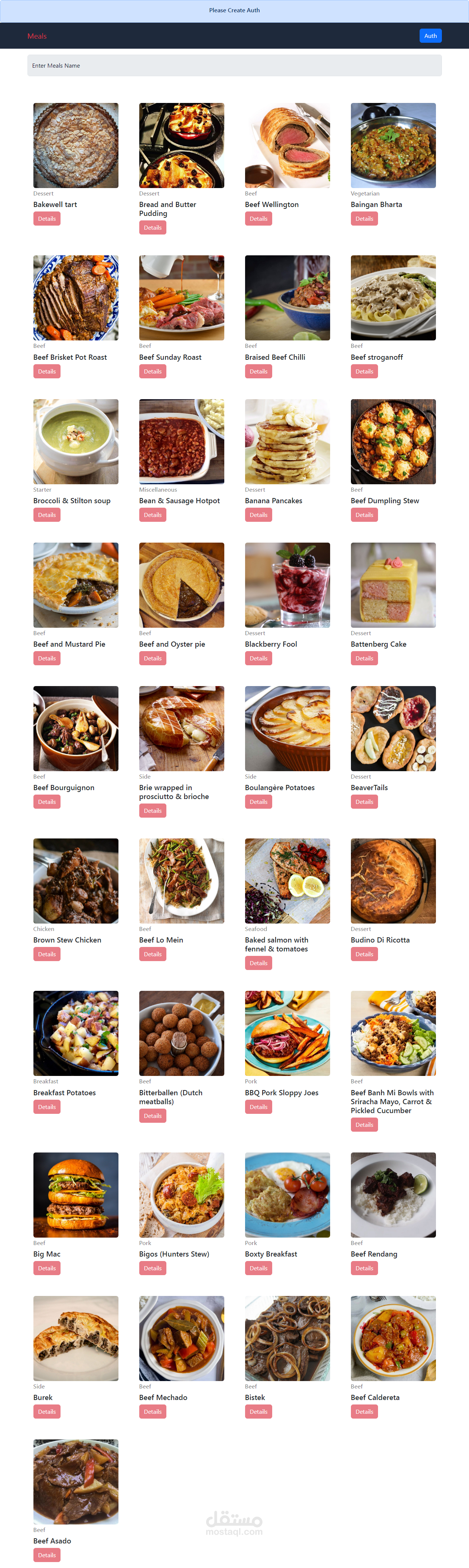This screenshot has height=1568, width=469.
Task: See Big Mac details
Action: pos(47,1268)
